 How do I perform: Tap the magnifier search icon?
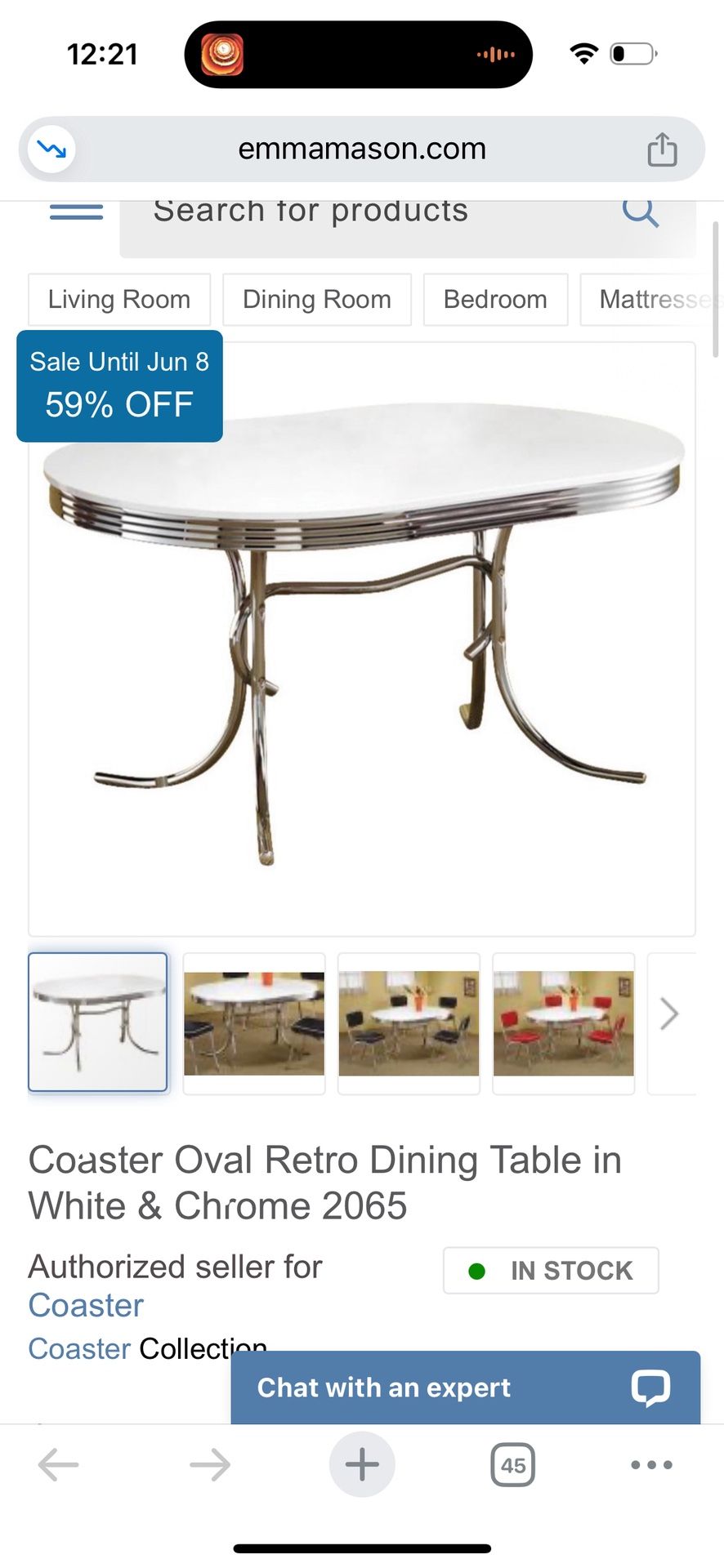pyautogui.click(x=640, y=212)
